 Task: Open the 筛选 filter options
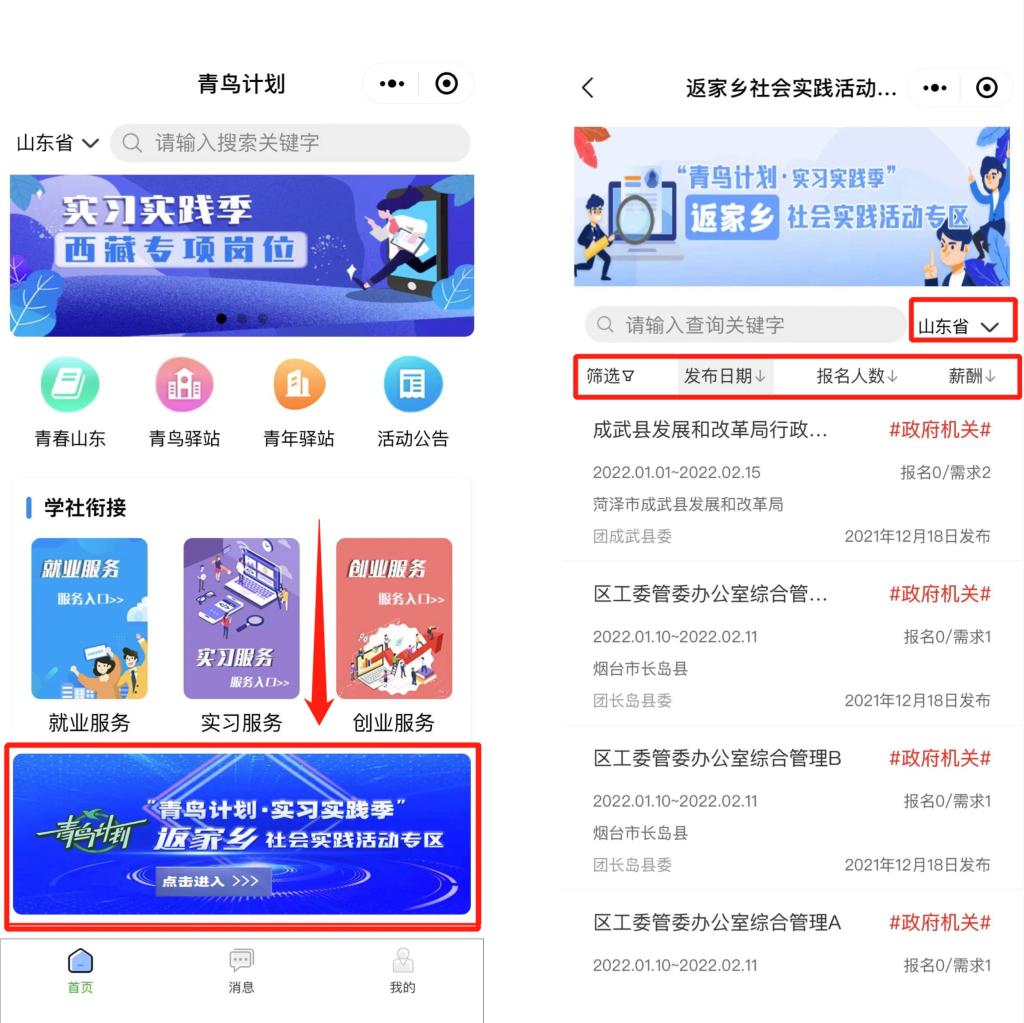[610, 376]
